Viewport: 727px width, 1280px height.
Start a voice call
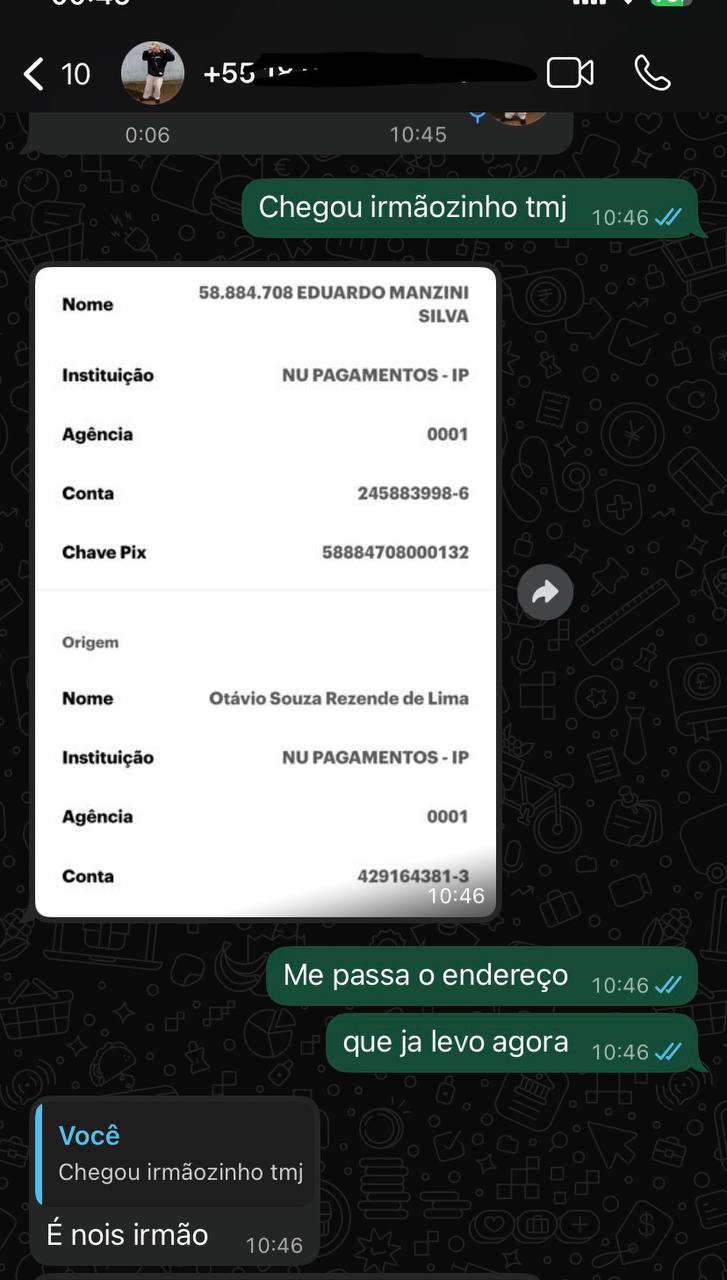(x=652, y=73)
